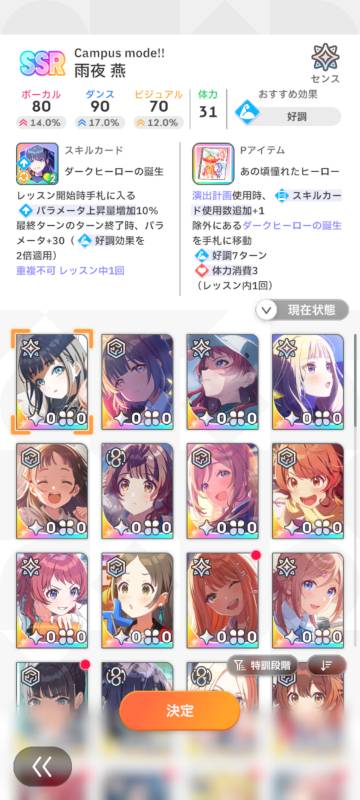Viewport: 360px width, 800px height.
Task: Tap the ダークヒーローの誕生 skill card icon
Action: pos(37,163)
